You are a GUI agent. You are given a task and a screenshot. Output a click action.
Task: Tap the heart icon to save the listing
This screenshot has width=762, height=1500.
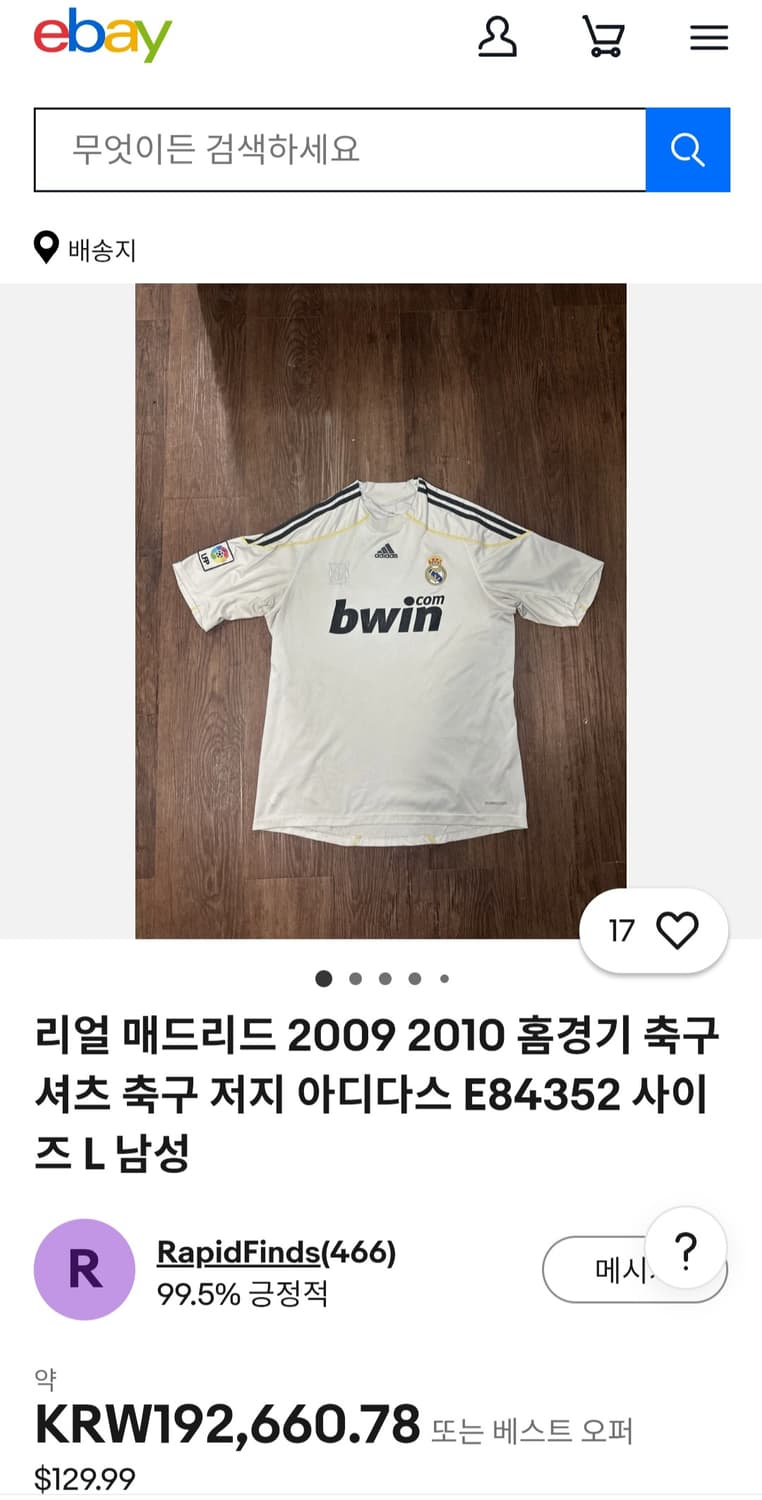click(678, 929)
